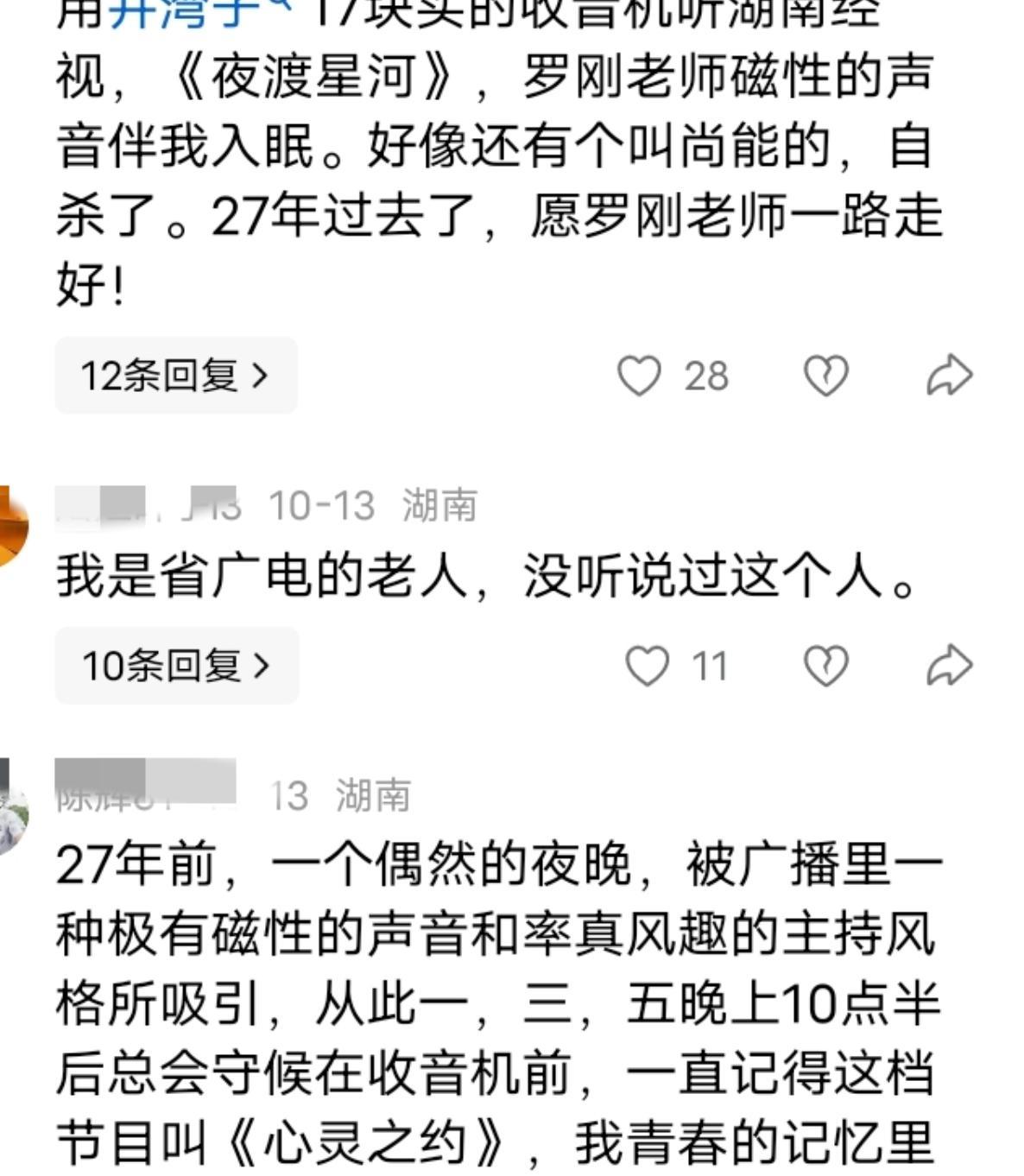
Task: Open the 10条回复 replies thread
Action: pos(176,666)
